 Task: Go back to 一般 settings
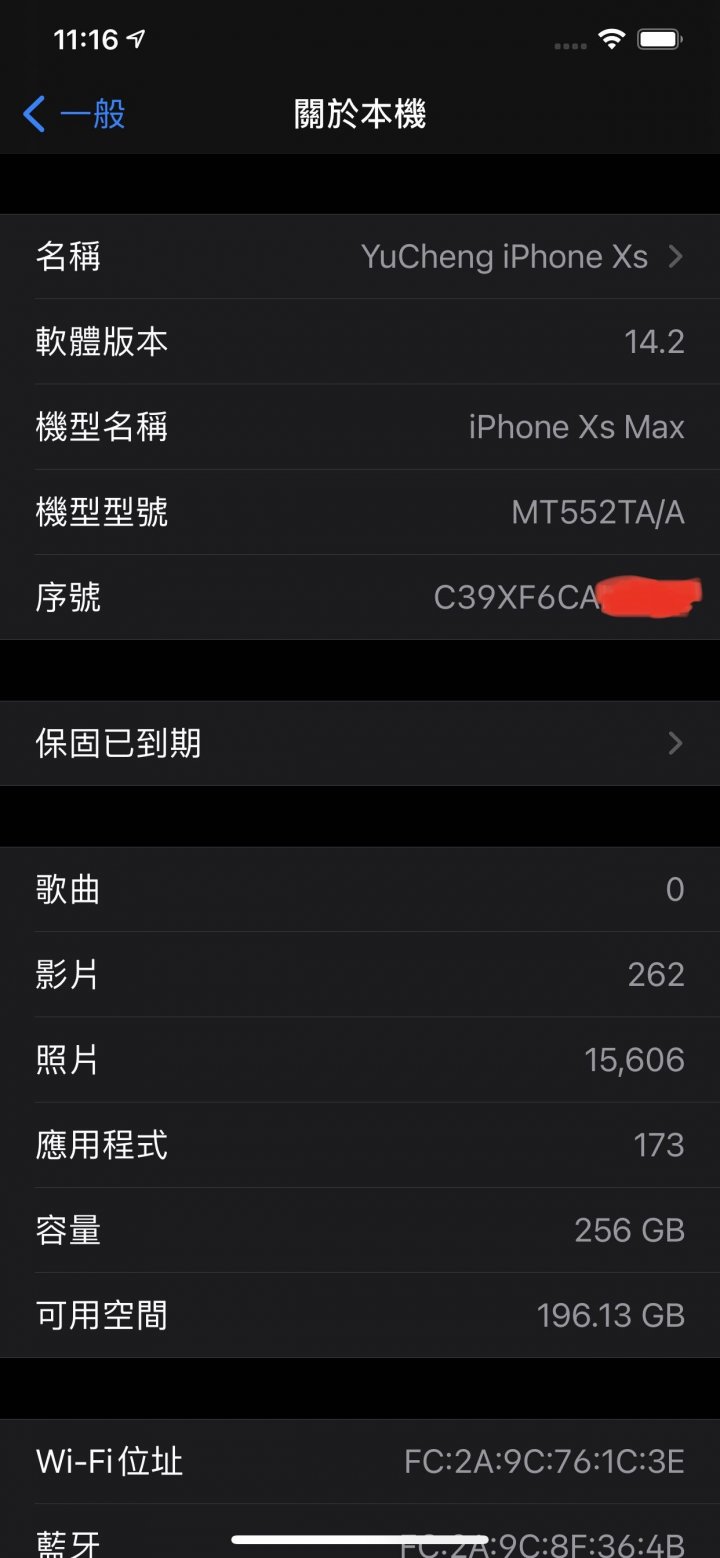74,114
